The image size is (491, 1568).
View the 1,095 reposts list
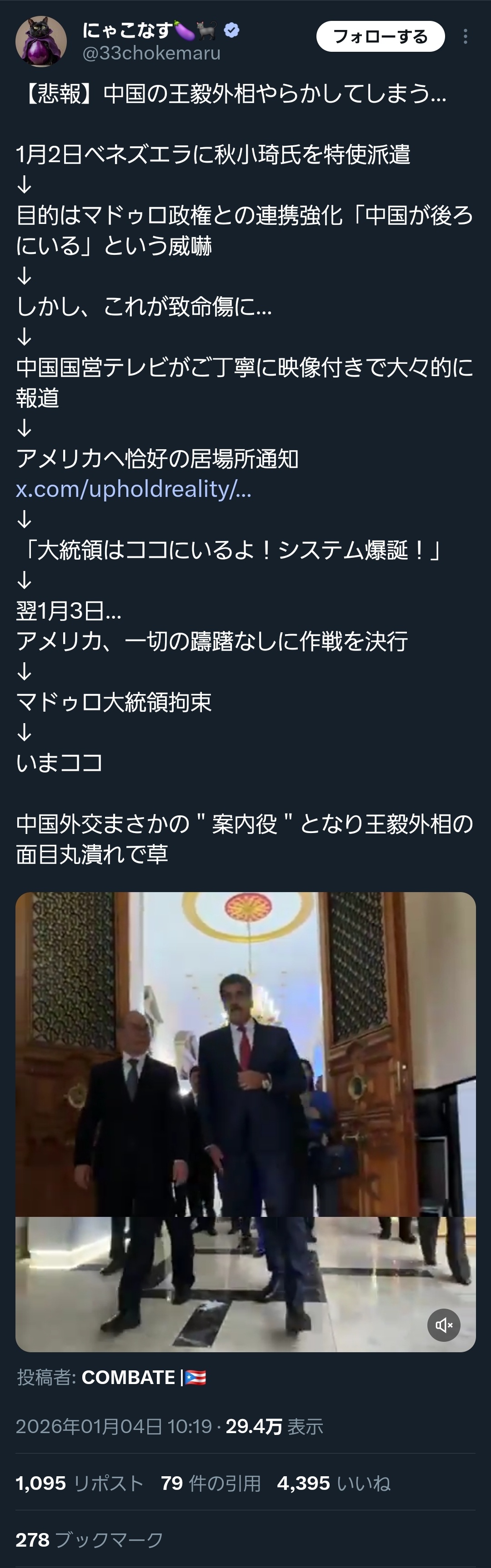pyautogui.click(x=79, y=1484)
